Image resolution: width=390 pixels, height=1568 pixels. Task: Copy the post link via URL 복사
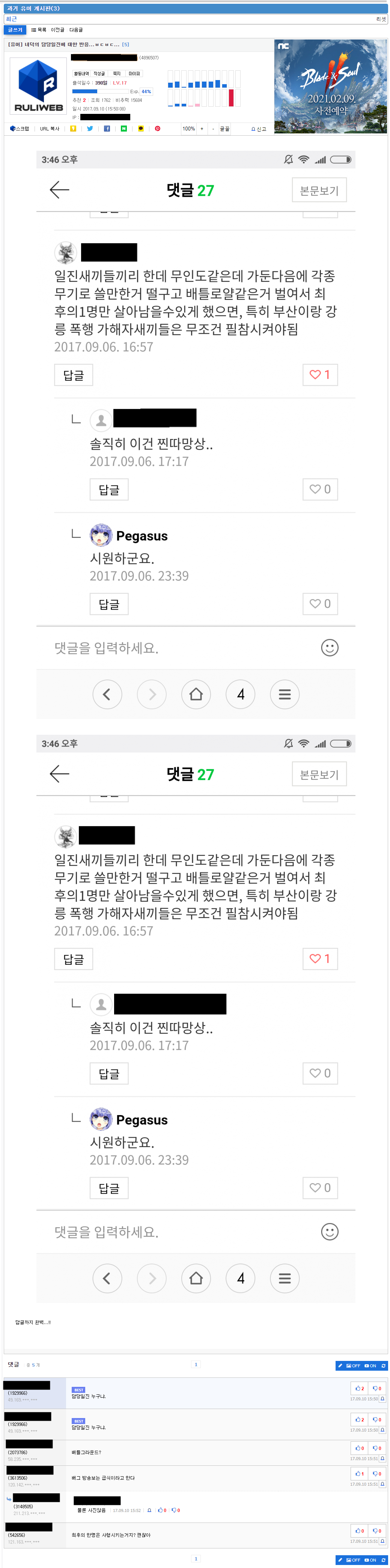[x=50, y=129]
